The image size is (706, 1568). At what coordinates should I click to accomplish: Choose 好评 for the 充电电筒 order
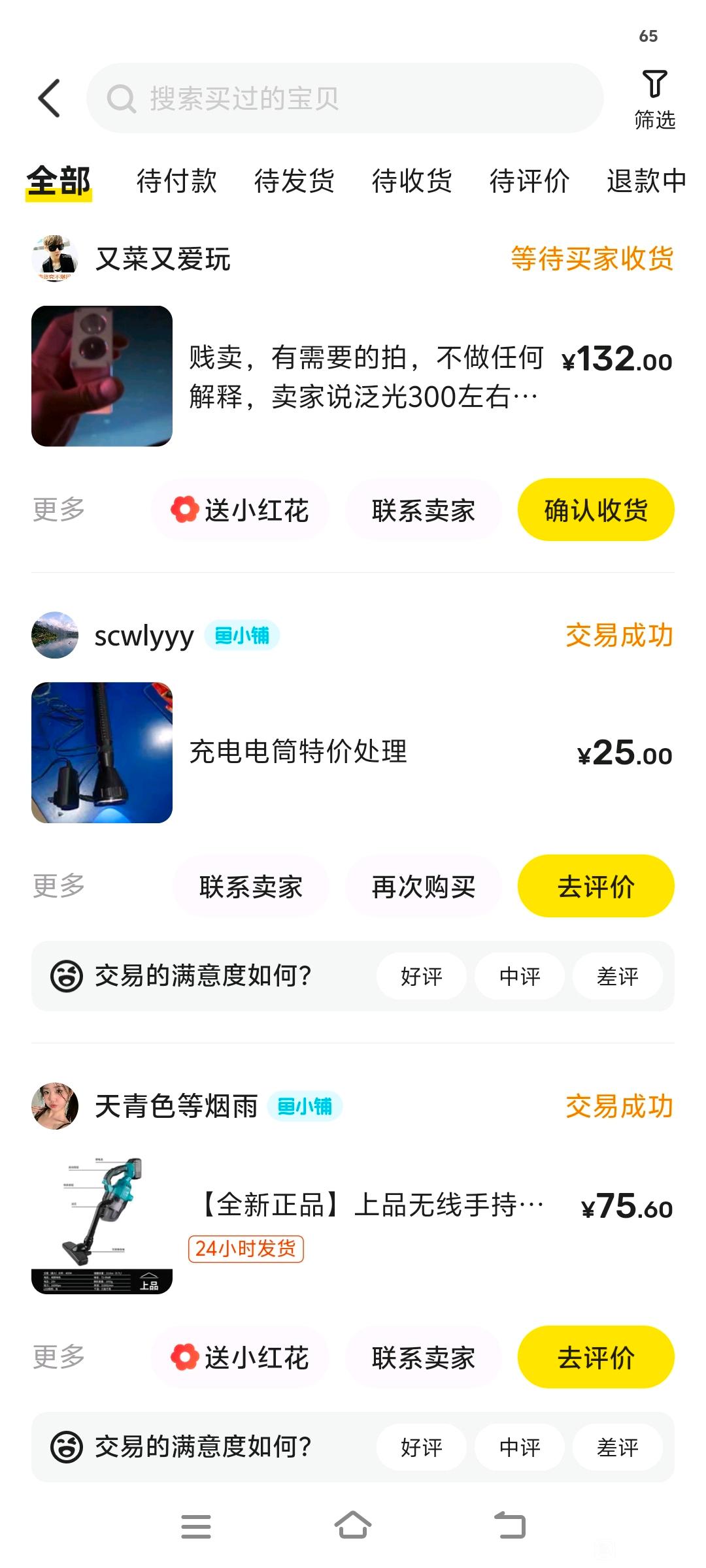coord(422,976)
